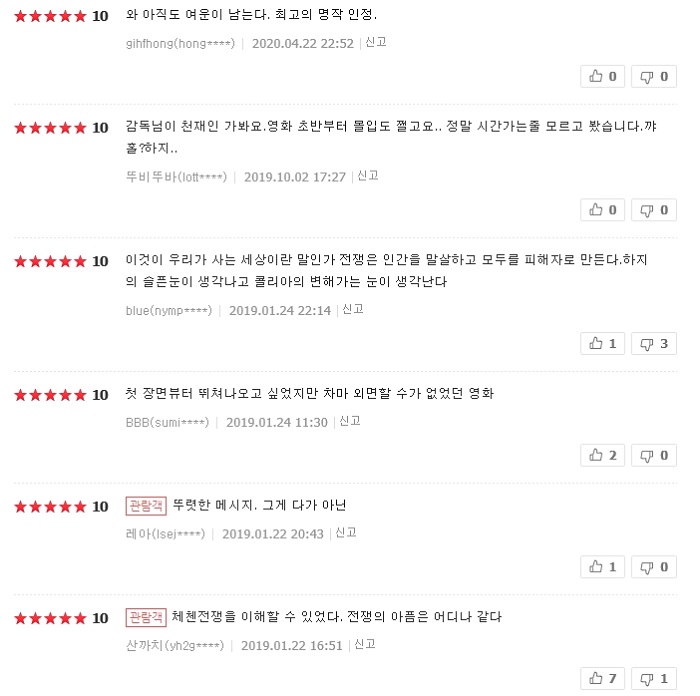
Task: Report the review by 뚜비뚜바
Action: [x=367, y=176]
